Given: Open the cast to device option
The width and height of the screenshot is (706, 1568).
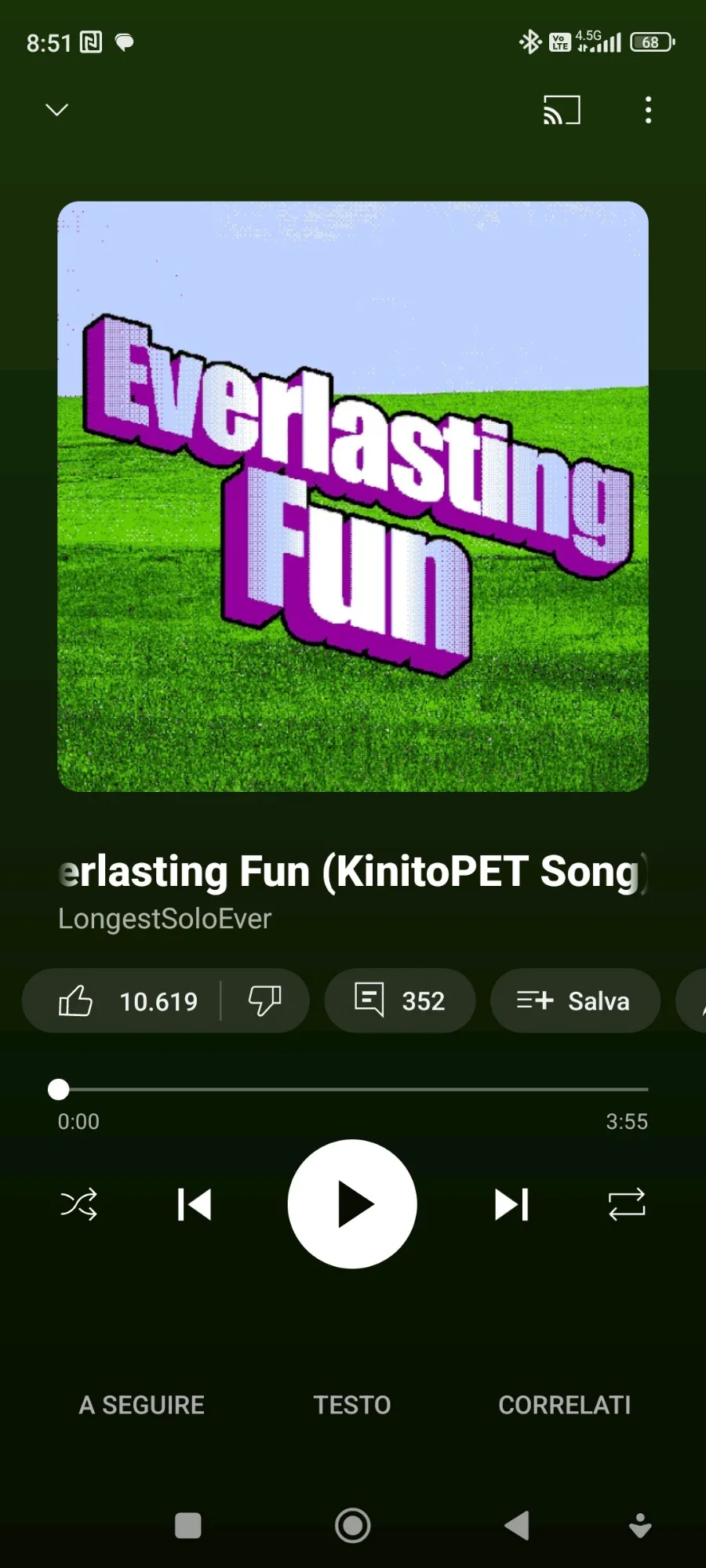Looking at the screenshot, I should (x=562, y=110).
